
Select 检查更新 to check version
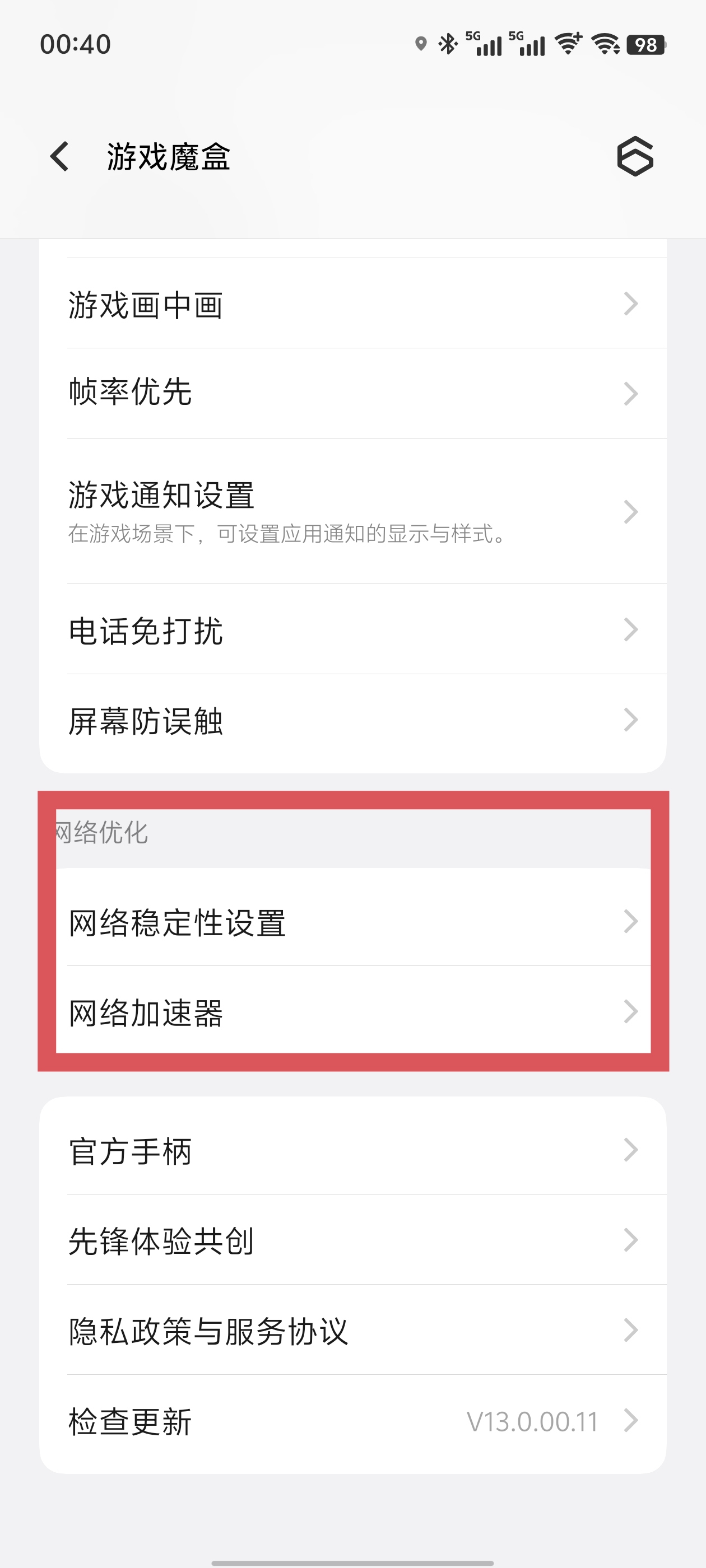point(352,1421)
